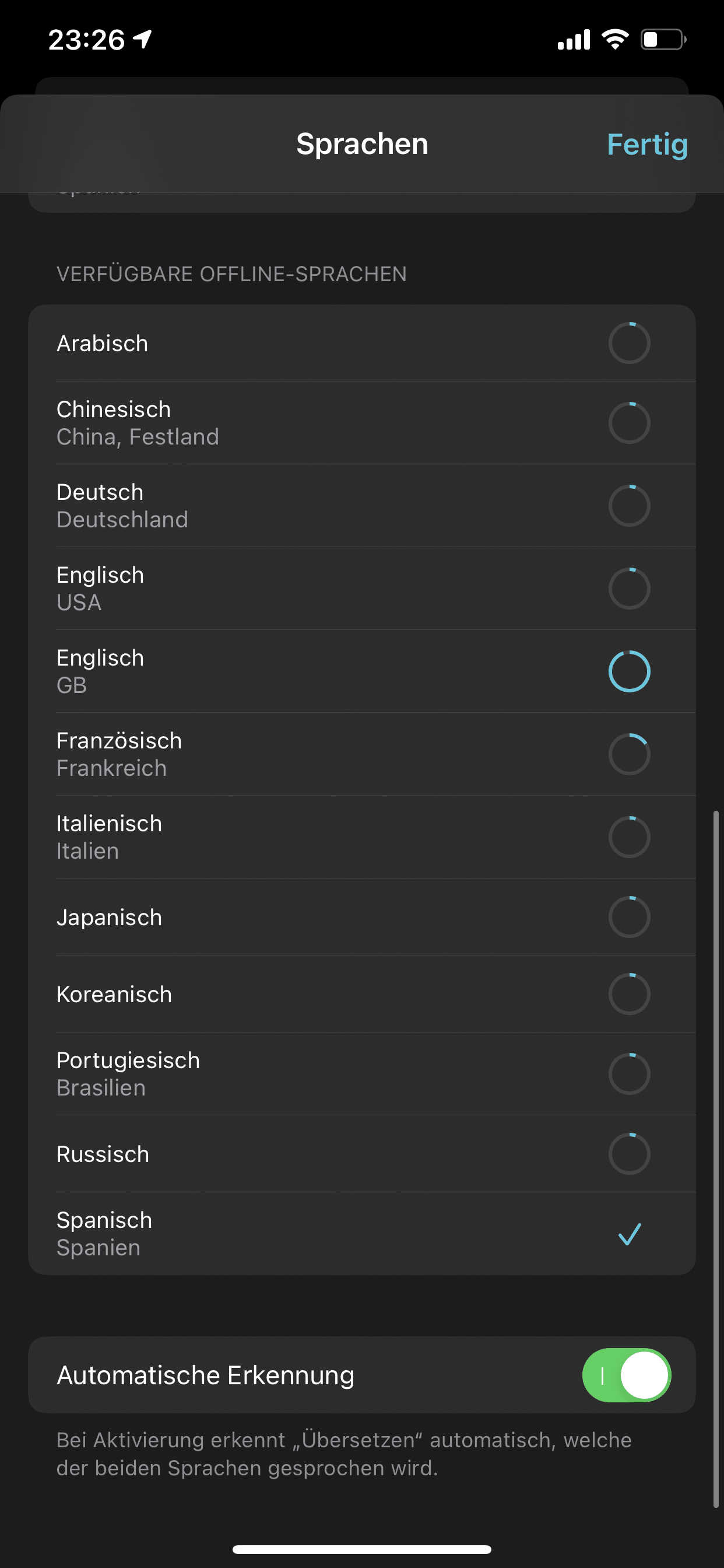Tap Fertig to close the languages sheet
This screenshot has width=724, height=1568.
pyautogui.click(x=646, y=145)
